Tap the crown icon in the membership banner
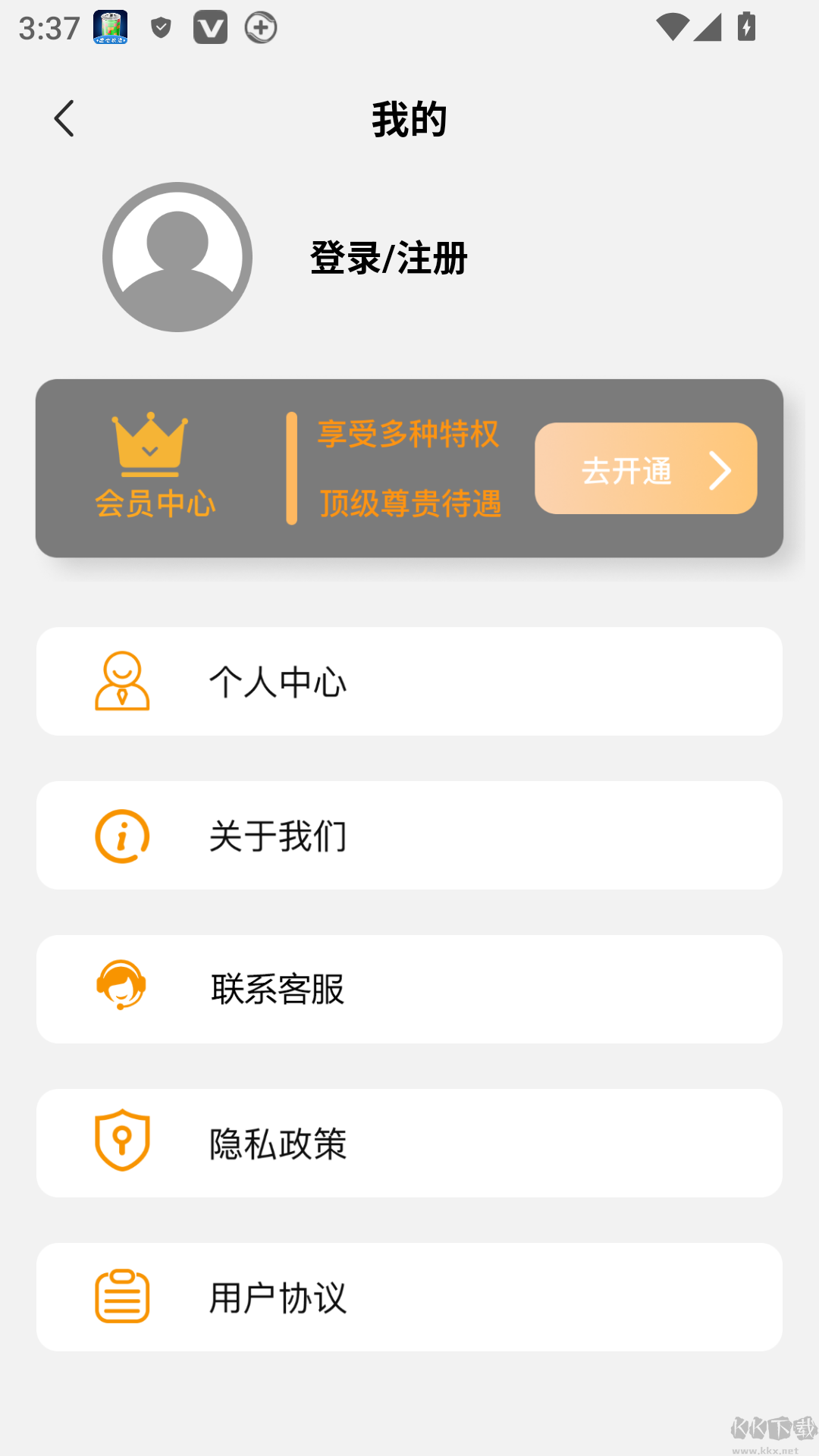 click(x=150, y=444)
